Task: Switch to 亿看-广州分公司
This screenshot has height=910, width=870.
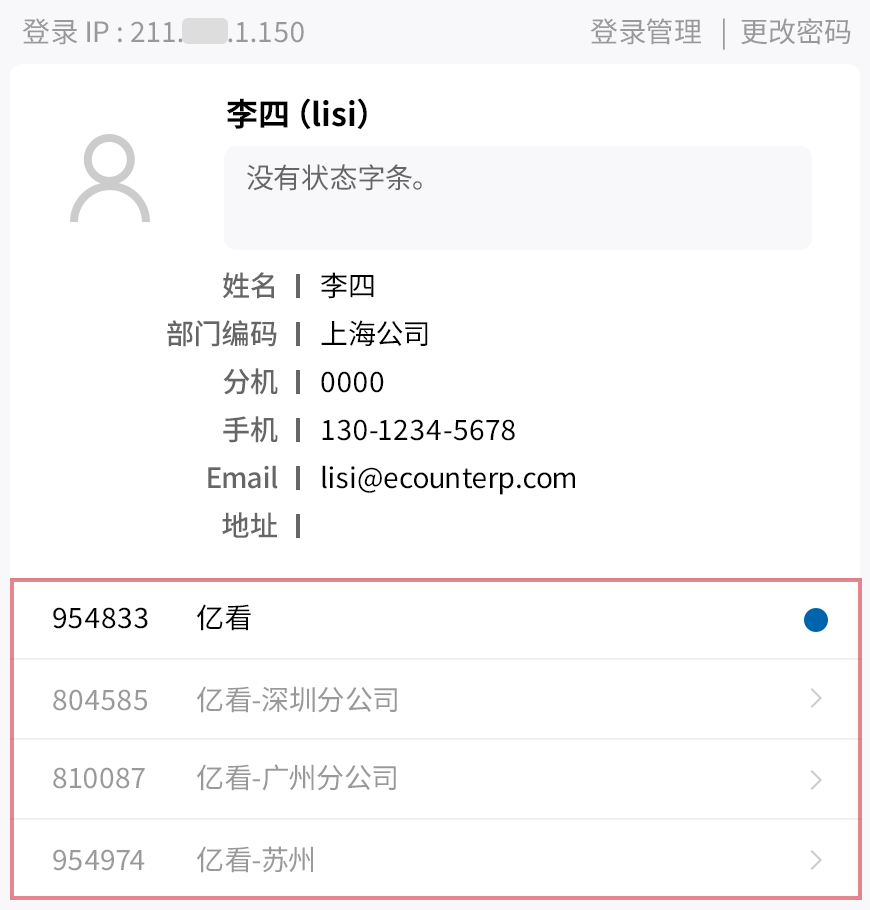Action: pyautogui.click(x=435, y=779)
